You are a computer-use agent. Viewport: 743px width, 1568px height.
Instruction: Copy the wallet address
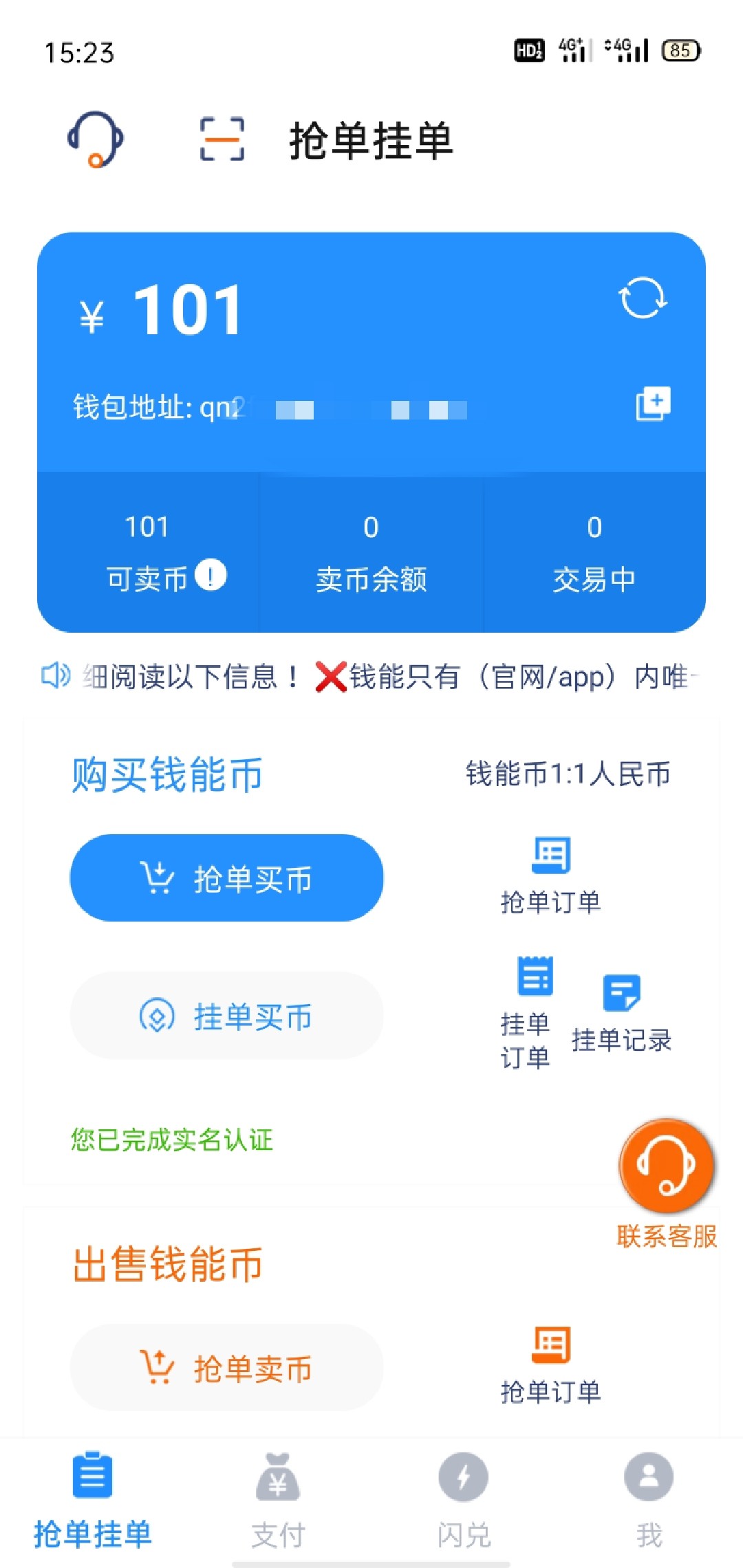652,404
